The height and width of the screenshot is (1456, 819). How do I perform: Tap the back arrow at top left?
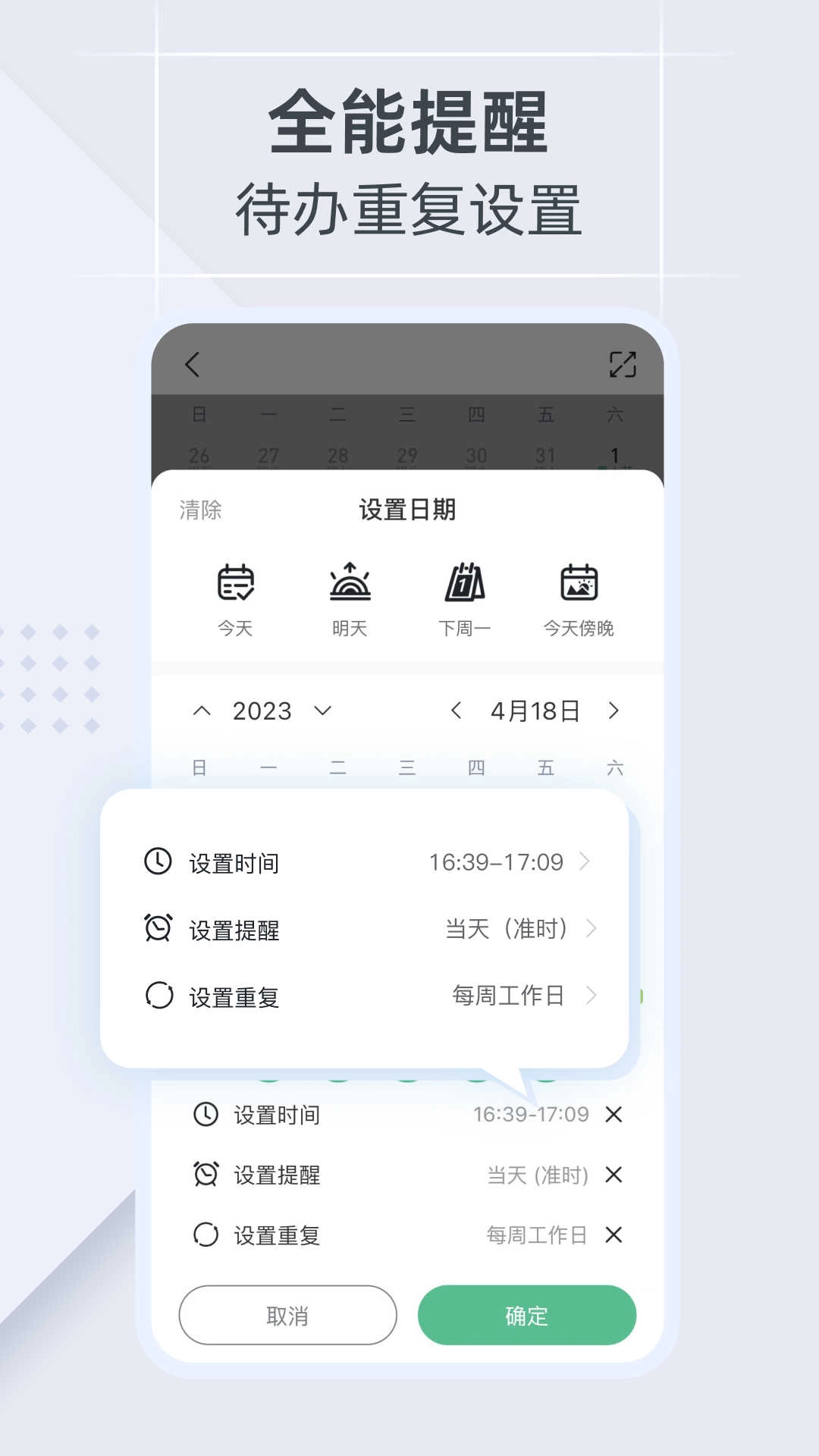(192, 365)
